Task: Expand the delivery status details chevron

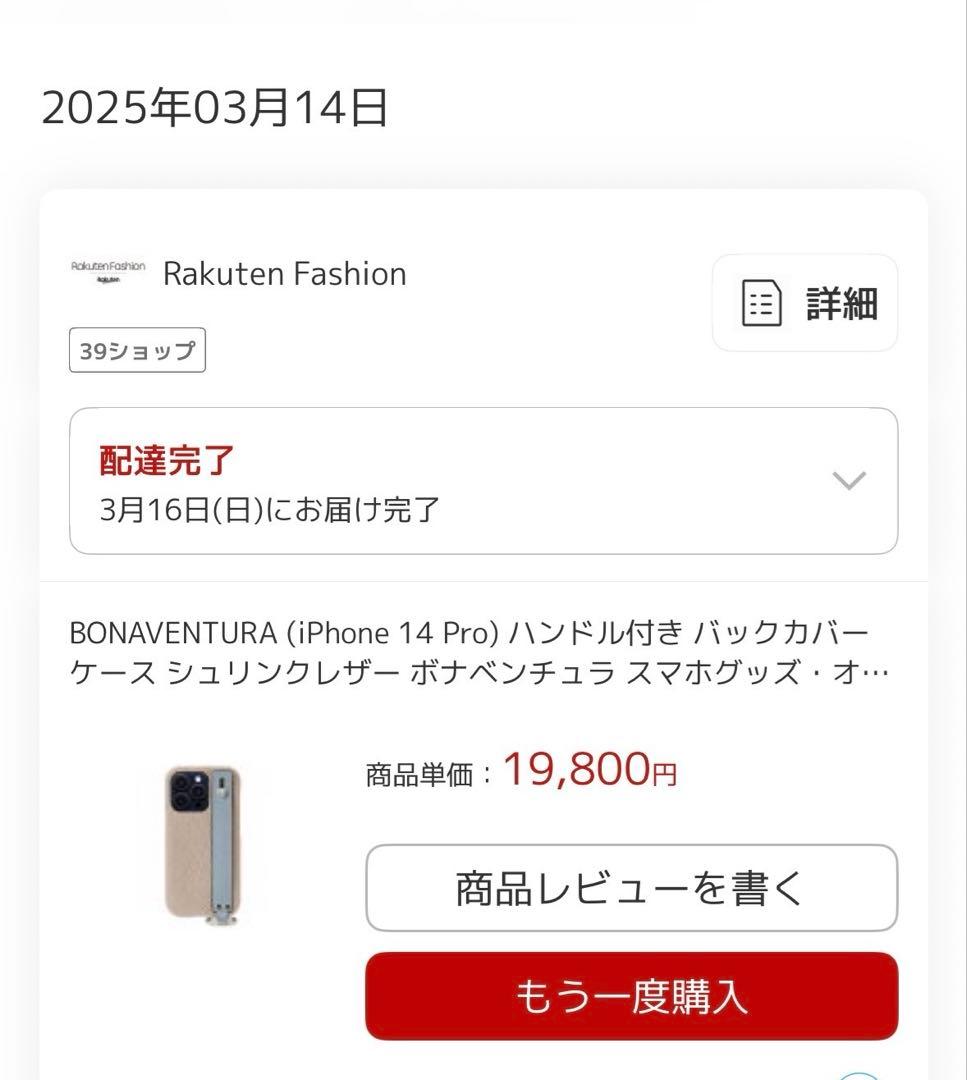Action: (849, 481)
